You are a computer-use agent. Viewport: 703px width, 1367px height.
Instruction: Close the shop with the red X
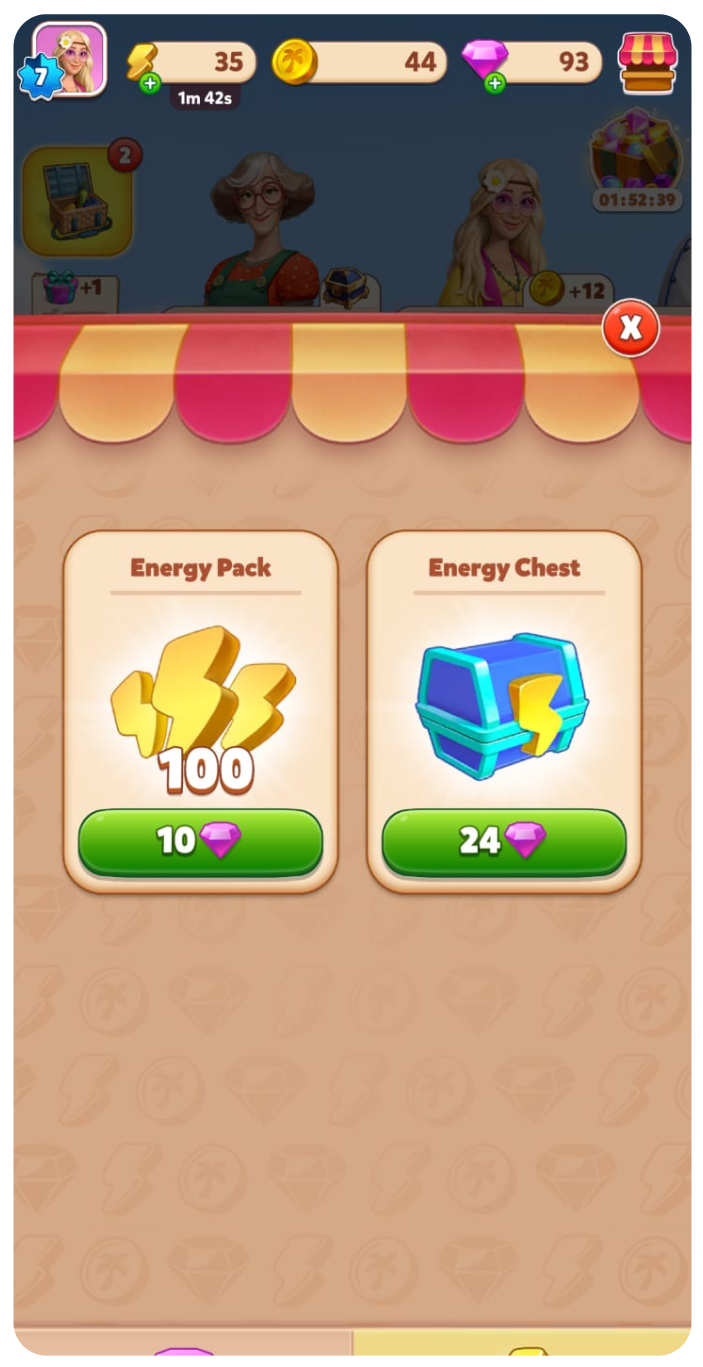pyautogui.click(x=630, y=328)
